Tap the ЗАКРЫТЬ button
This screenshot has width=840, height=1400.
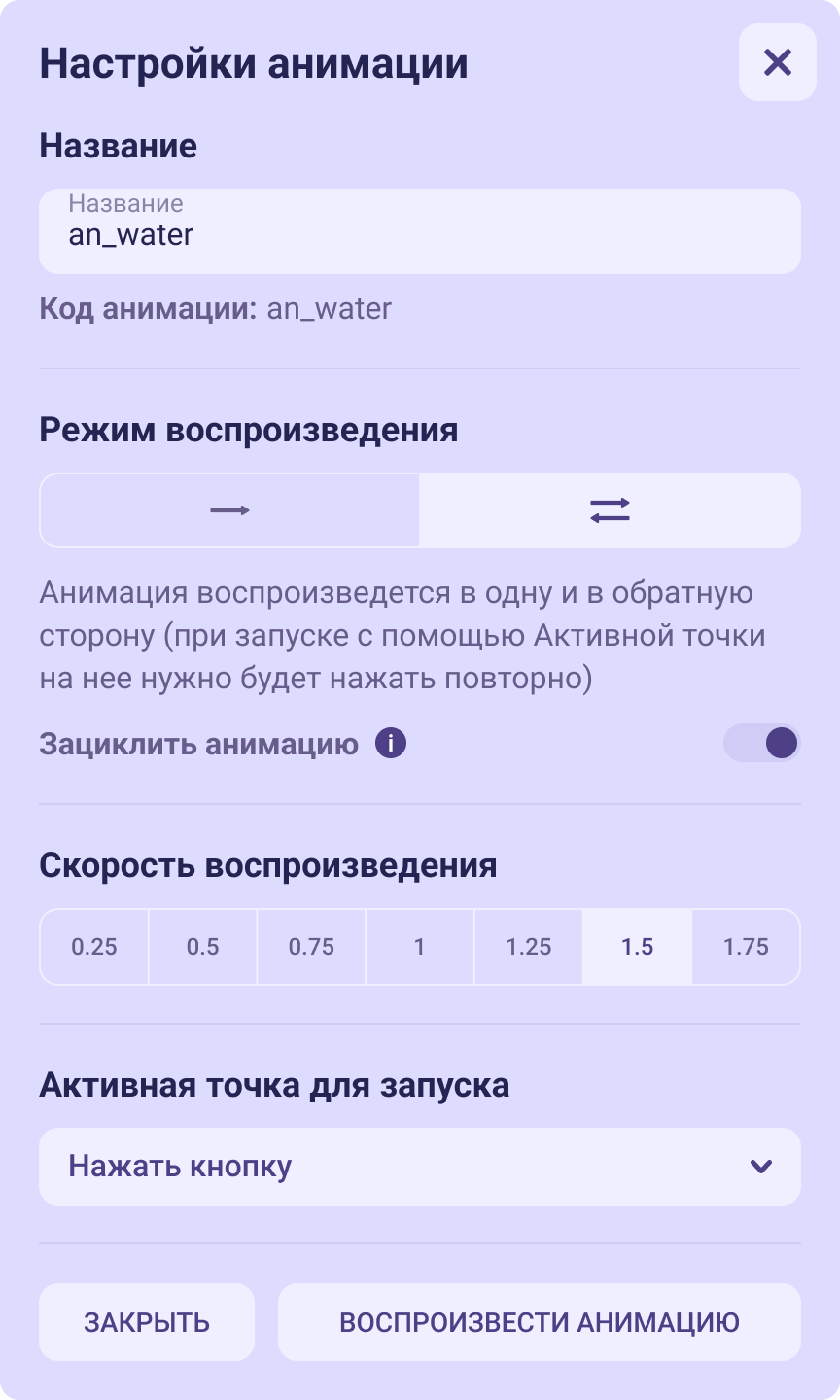[147, 1322]
